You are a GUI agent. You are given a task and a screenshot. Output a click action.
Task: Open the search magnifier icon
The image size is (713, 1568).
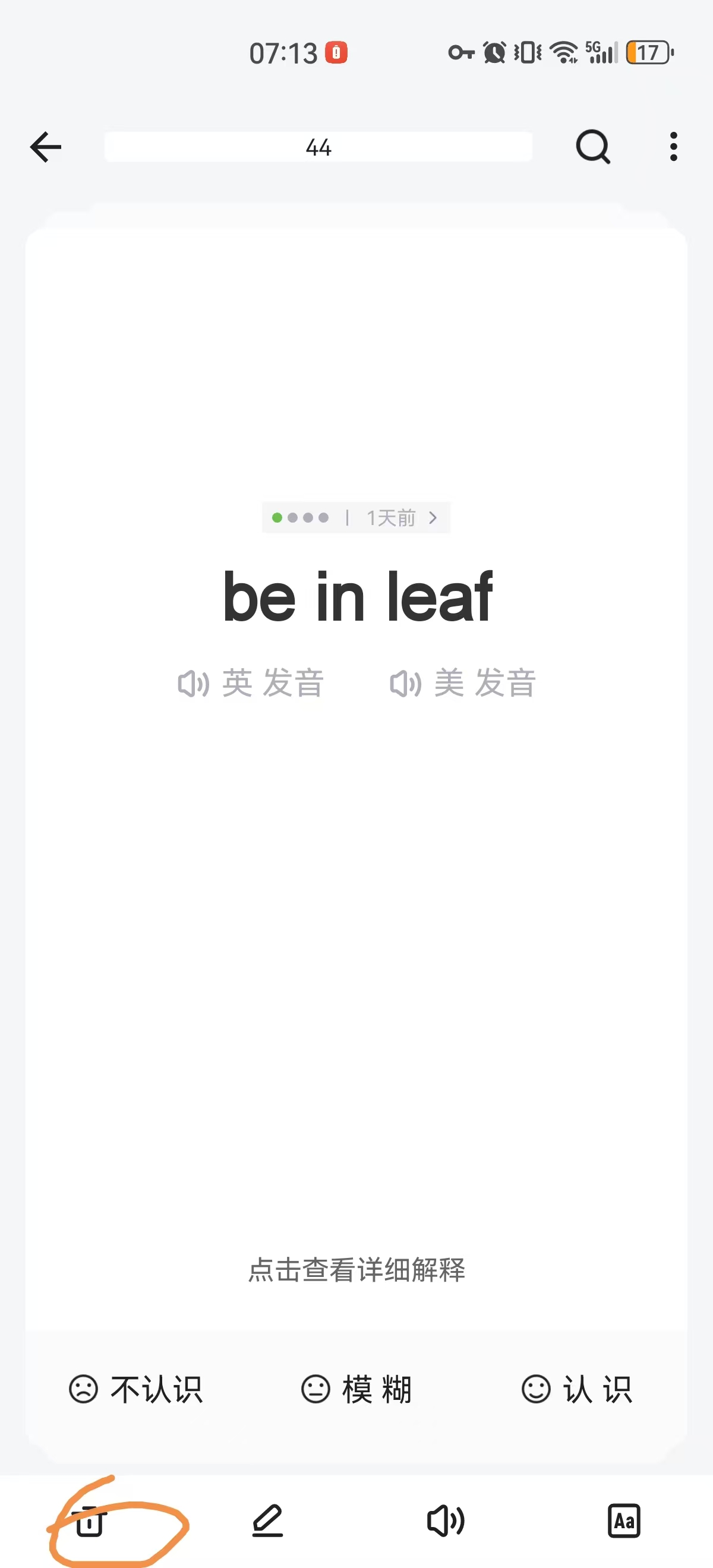click(x=593, y=147)
